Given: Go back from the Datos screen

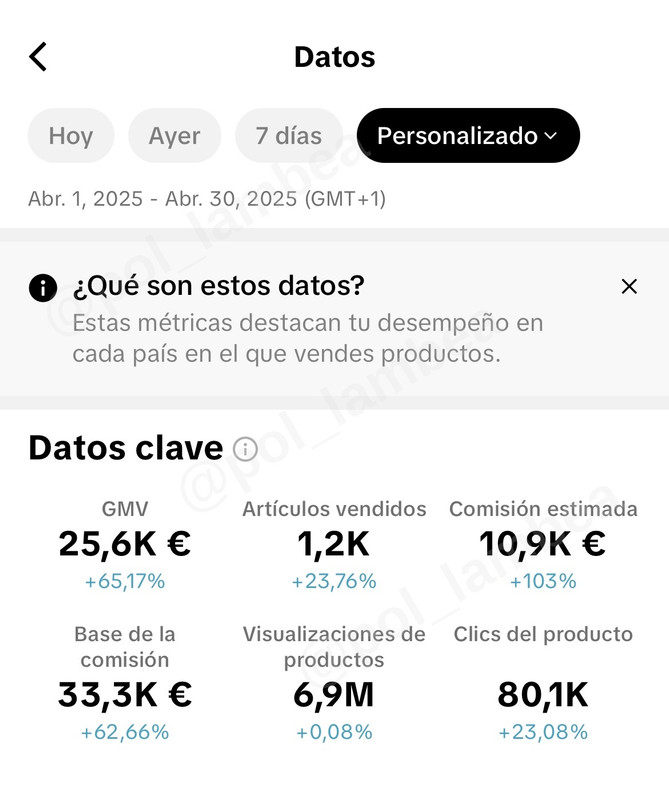Looking at the screenshot, I should point(38,56).
